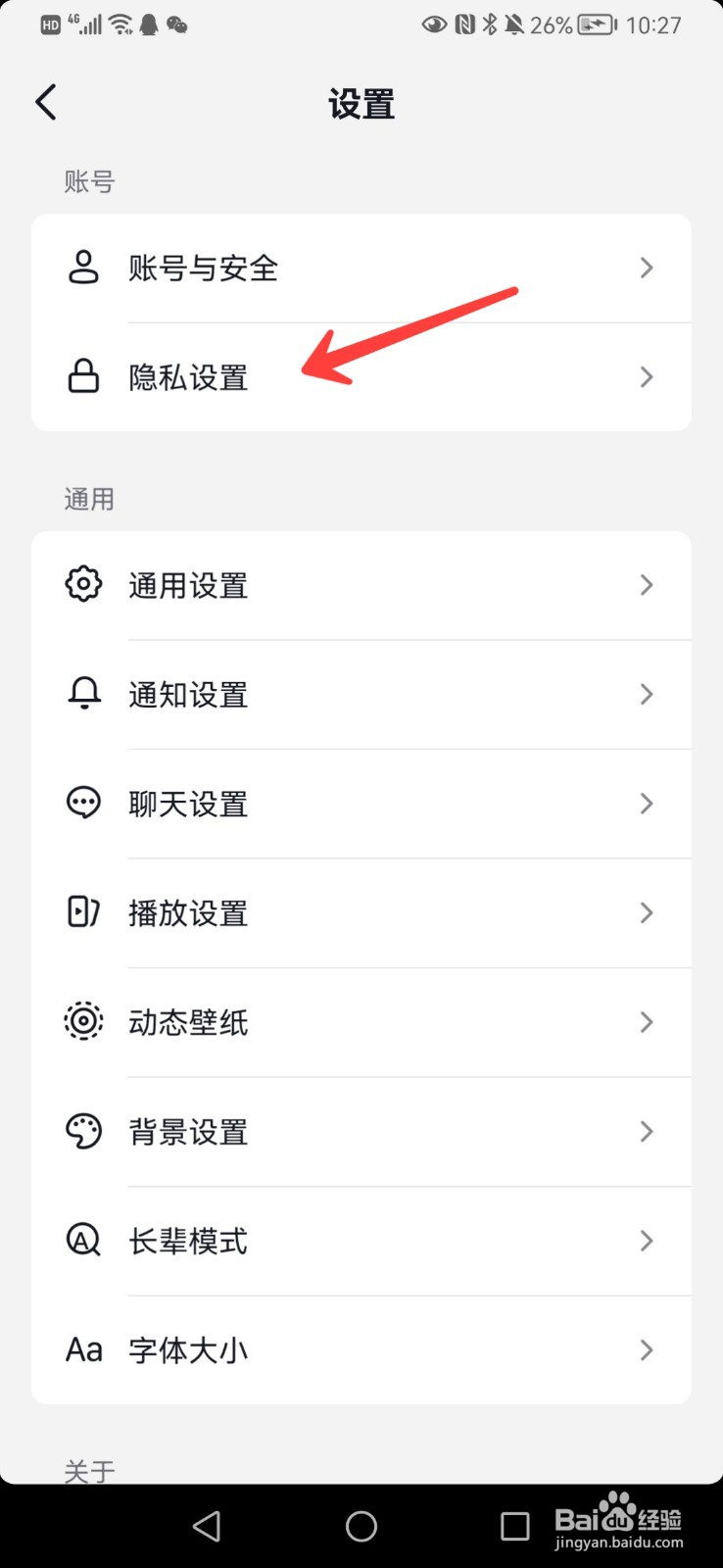Open 通用设置
The height and width of the screenshot is (1568, 723).
tap(361, 586)
